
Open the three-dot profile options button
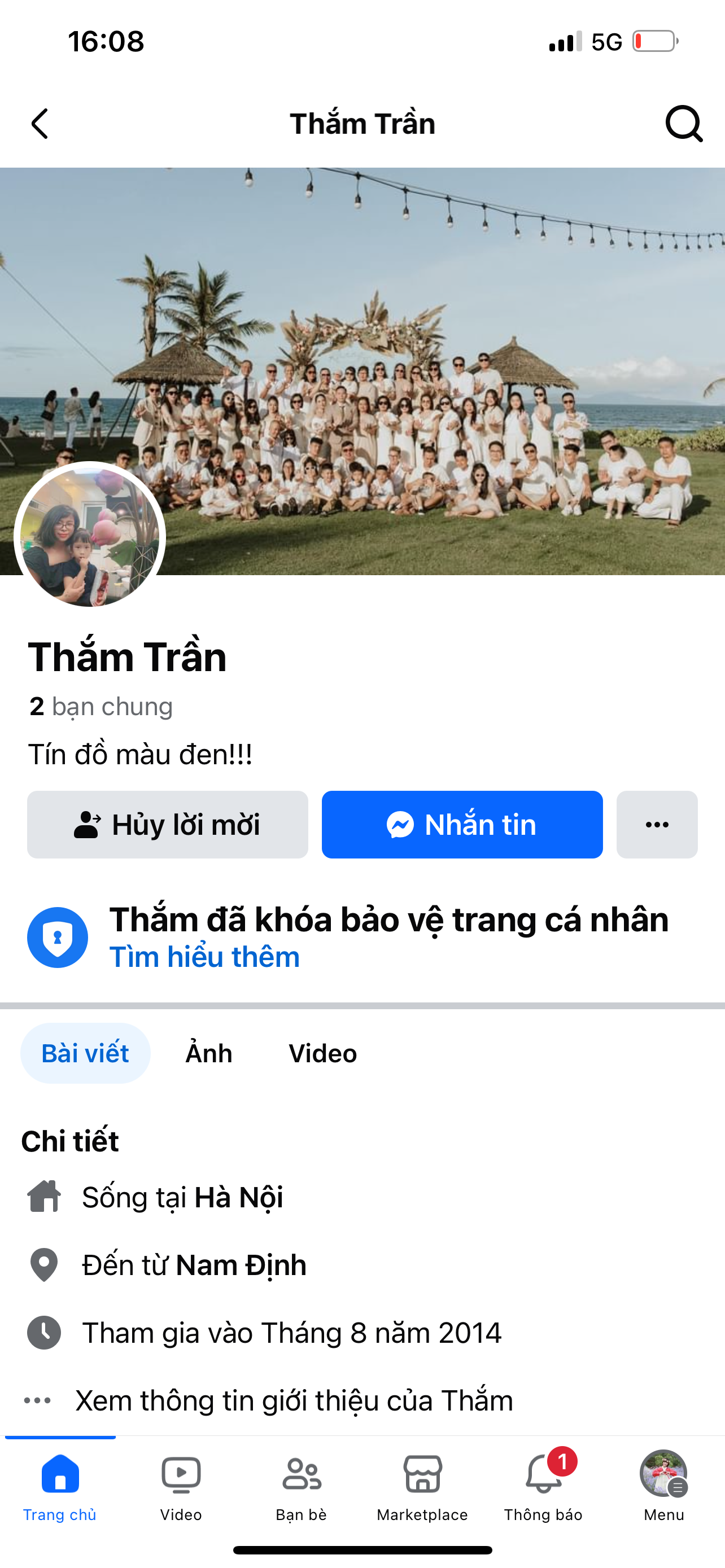(656, 824)
